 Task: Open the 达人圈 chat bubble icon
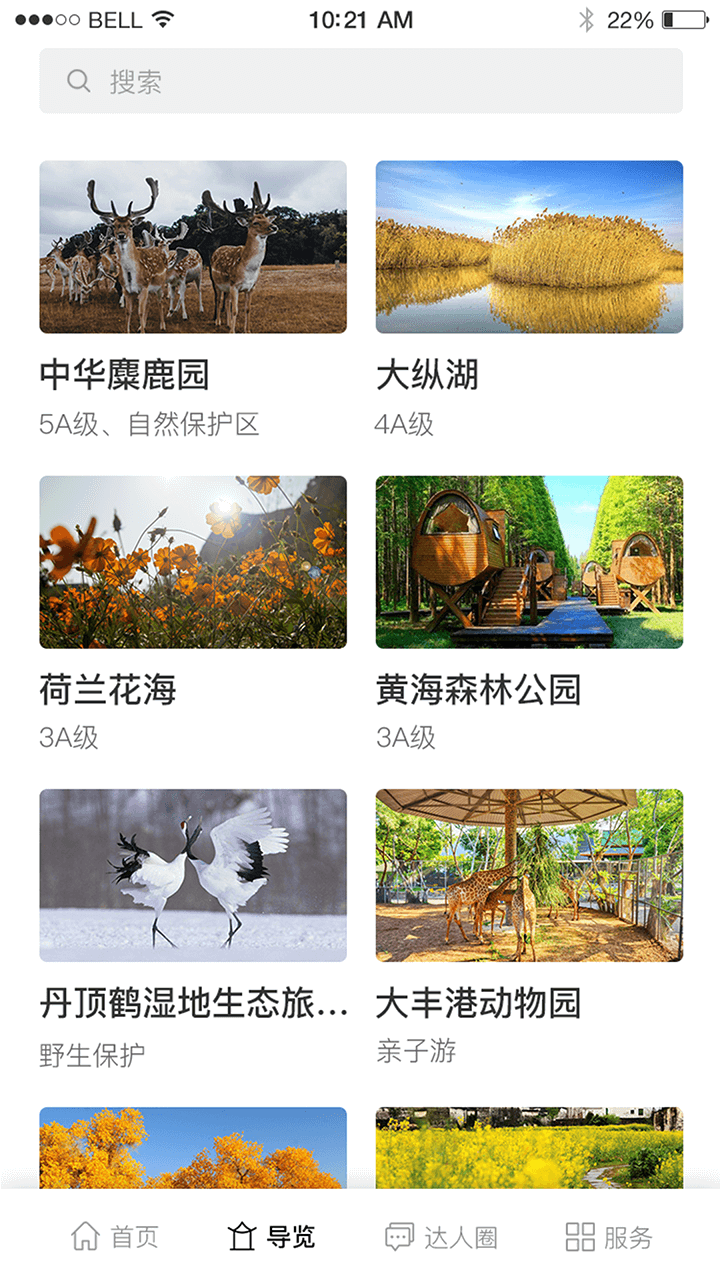coord(399,1235)
